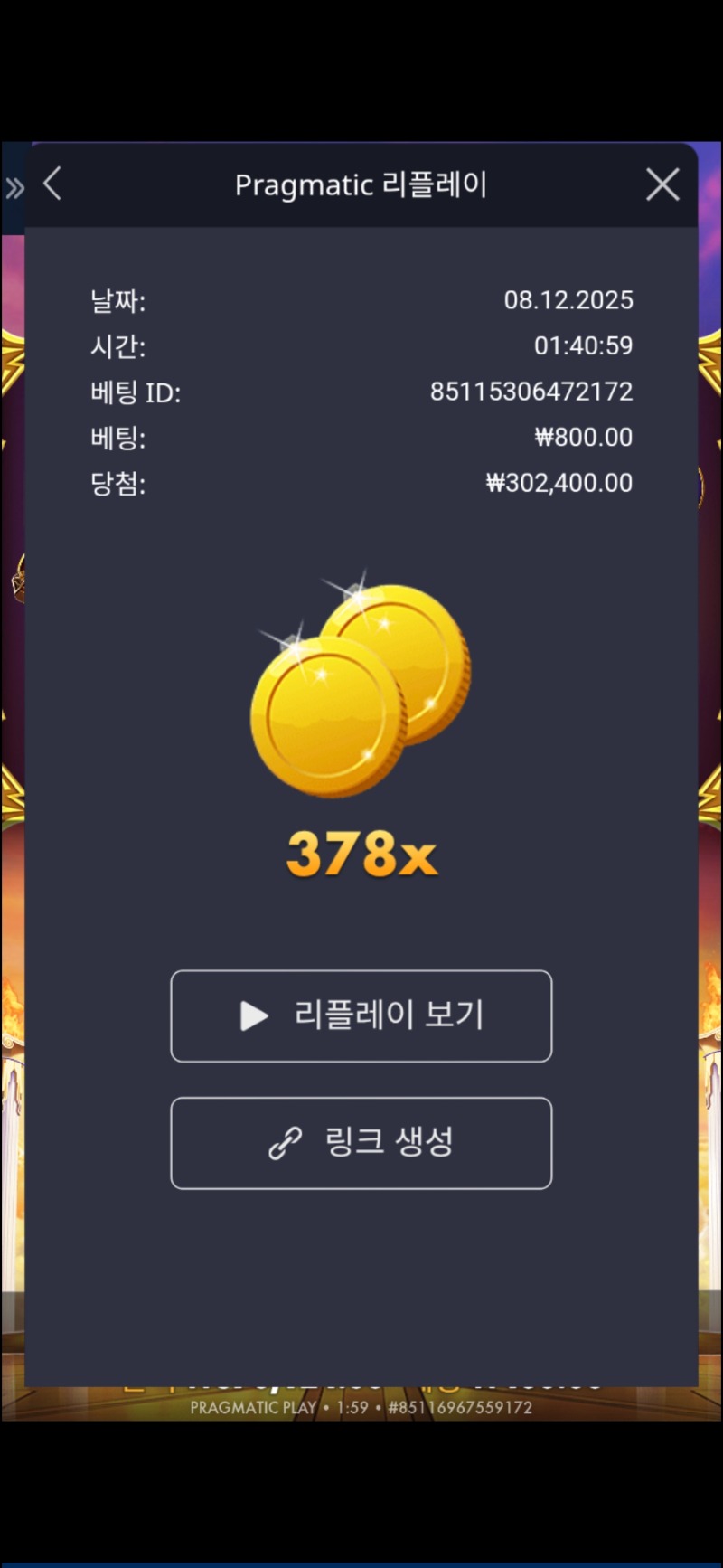Select the 베팅 ID value 85115306472172
723x1568 pixels.
point(531,392)
